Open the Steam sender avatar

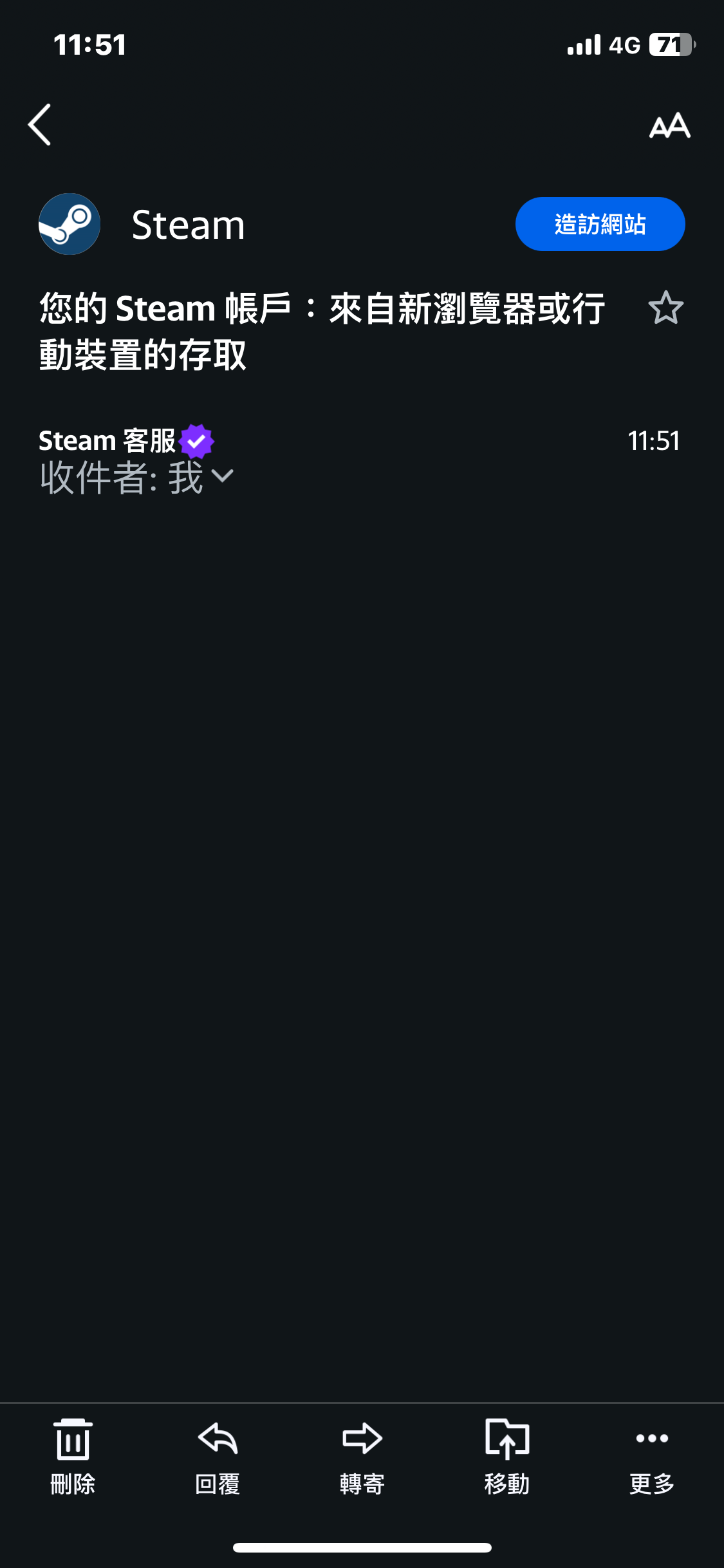(70, 224)
